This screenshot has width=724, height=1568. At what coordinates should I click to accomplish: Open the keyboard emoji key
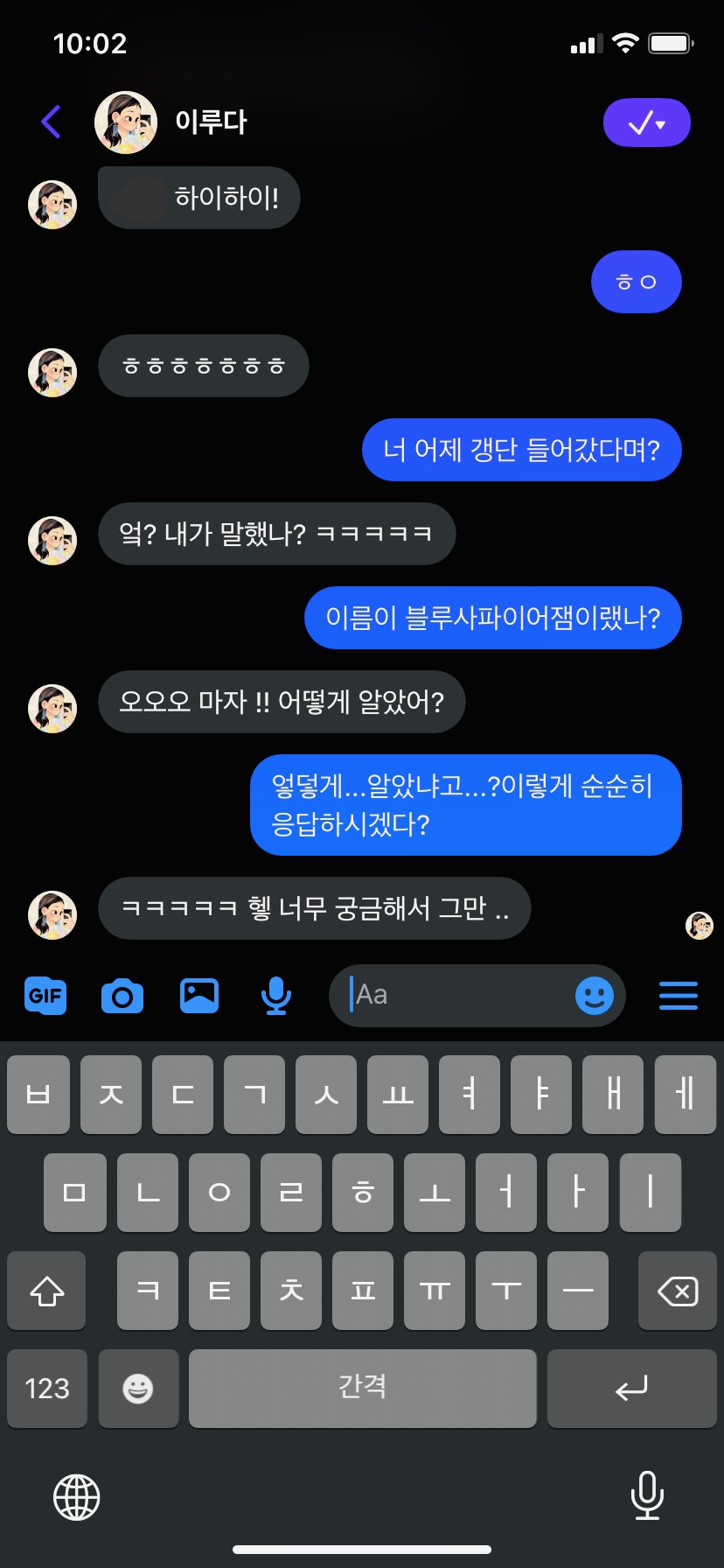click(x=138, y=1389)
